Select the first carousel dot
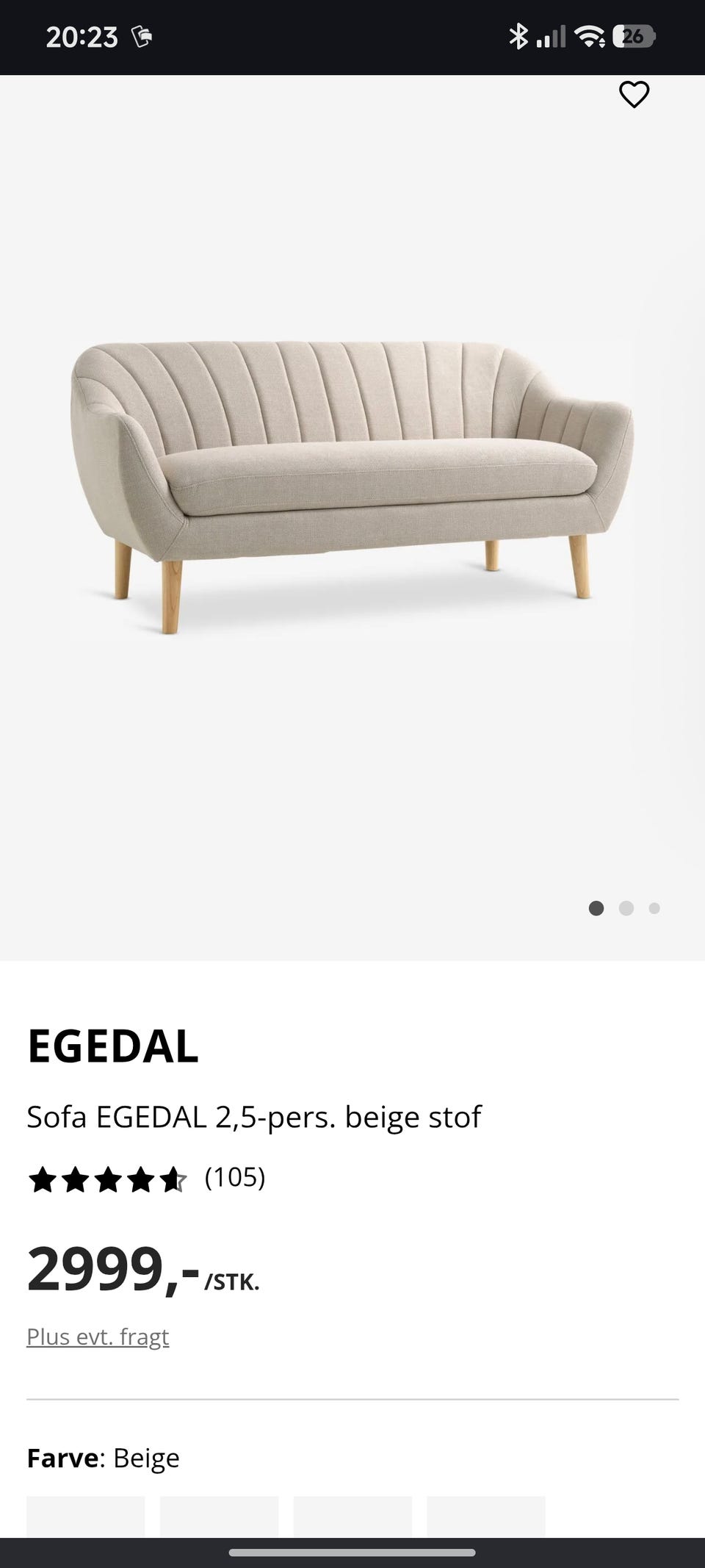This screenshot has width=705, height=1568. [x=597, y=908]
